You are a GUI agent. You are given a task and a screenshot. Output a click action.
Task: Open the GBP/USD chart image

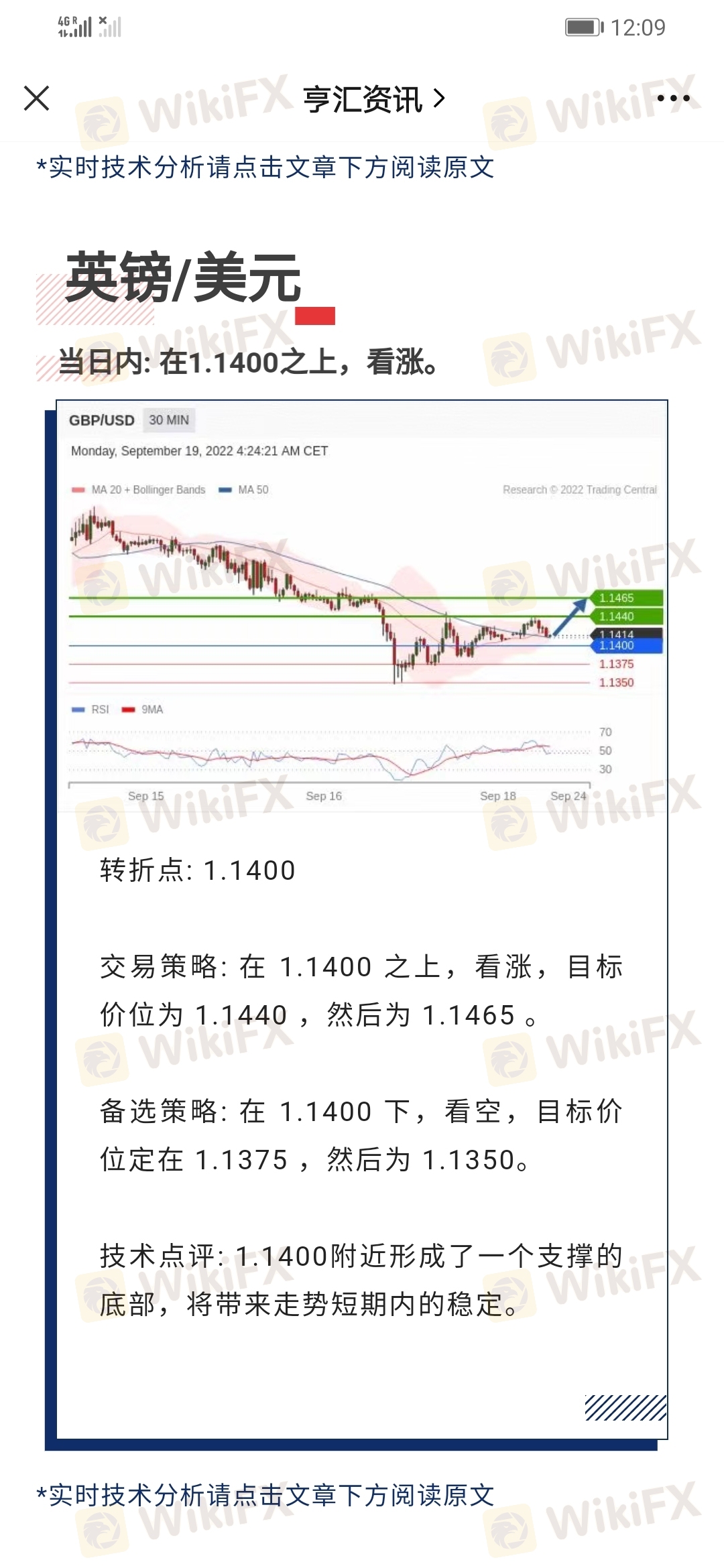(x=362, y=606)
